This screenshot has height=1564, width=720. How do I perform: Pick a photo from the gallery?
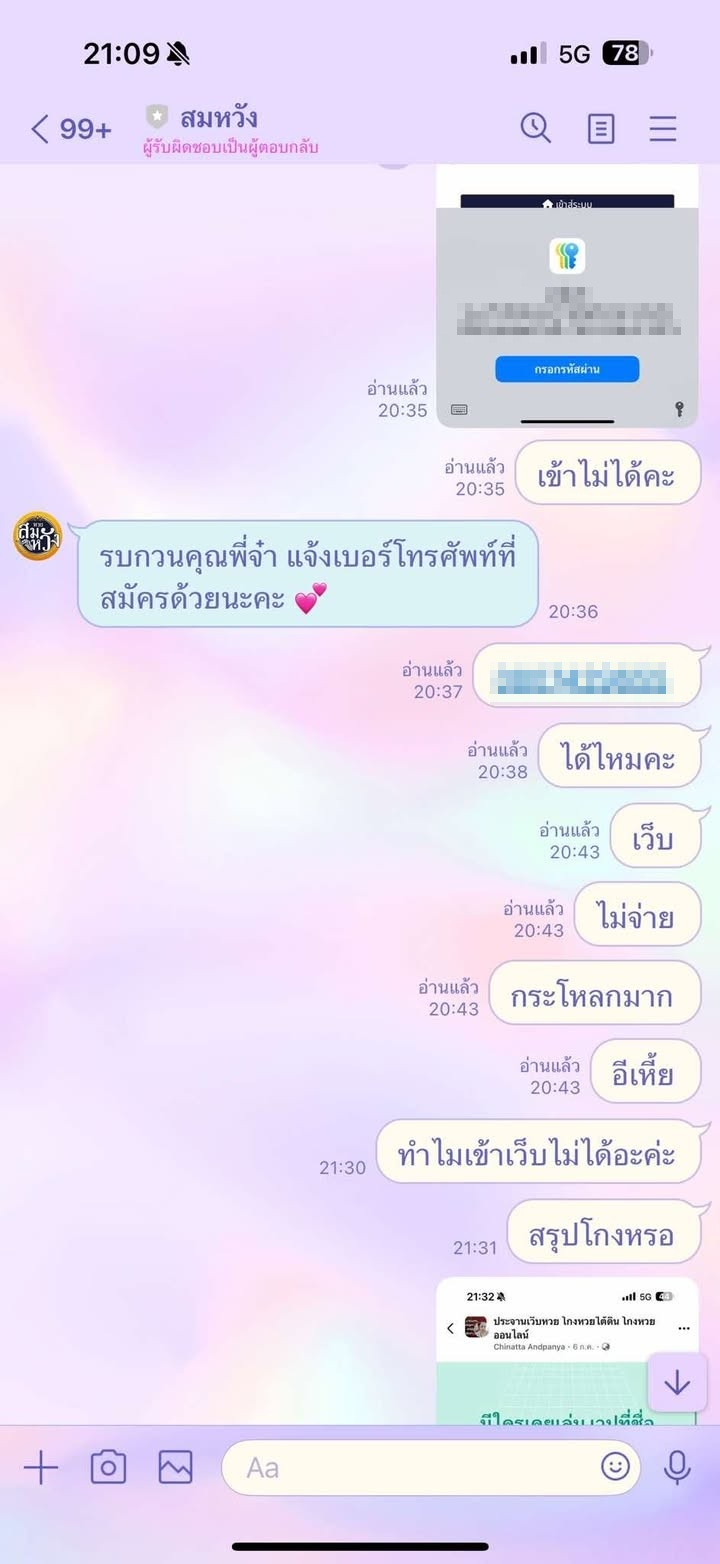tap(175, 1468)
